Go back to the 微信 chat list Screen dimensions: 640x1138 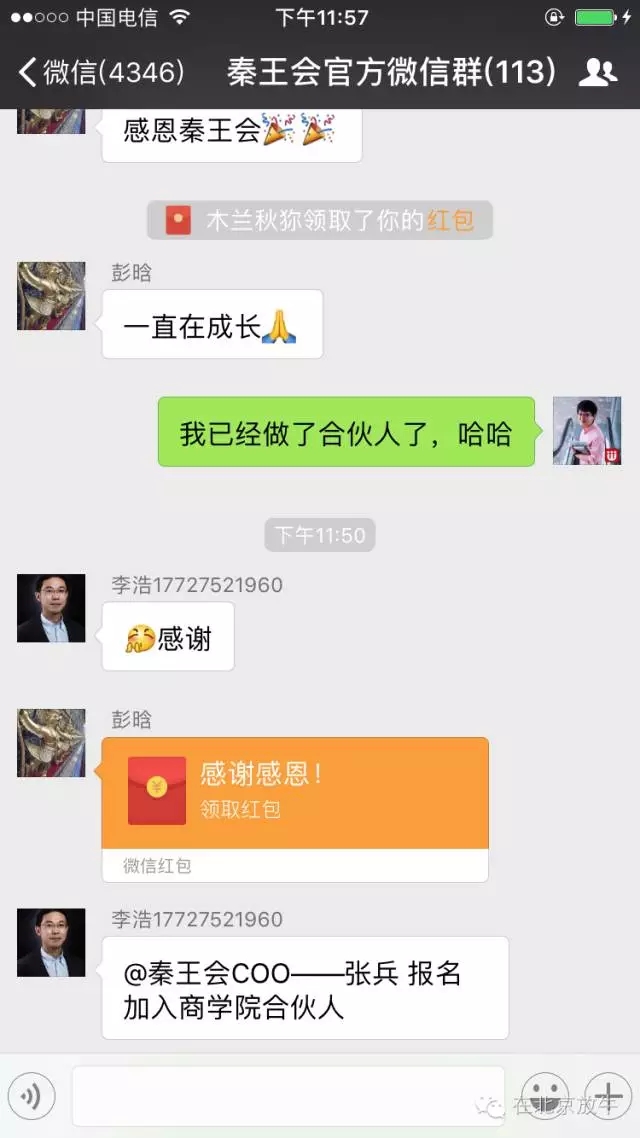pyautogui.click(x=101, y=72)
